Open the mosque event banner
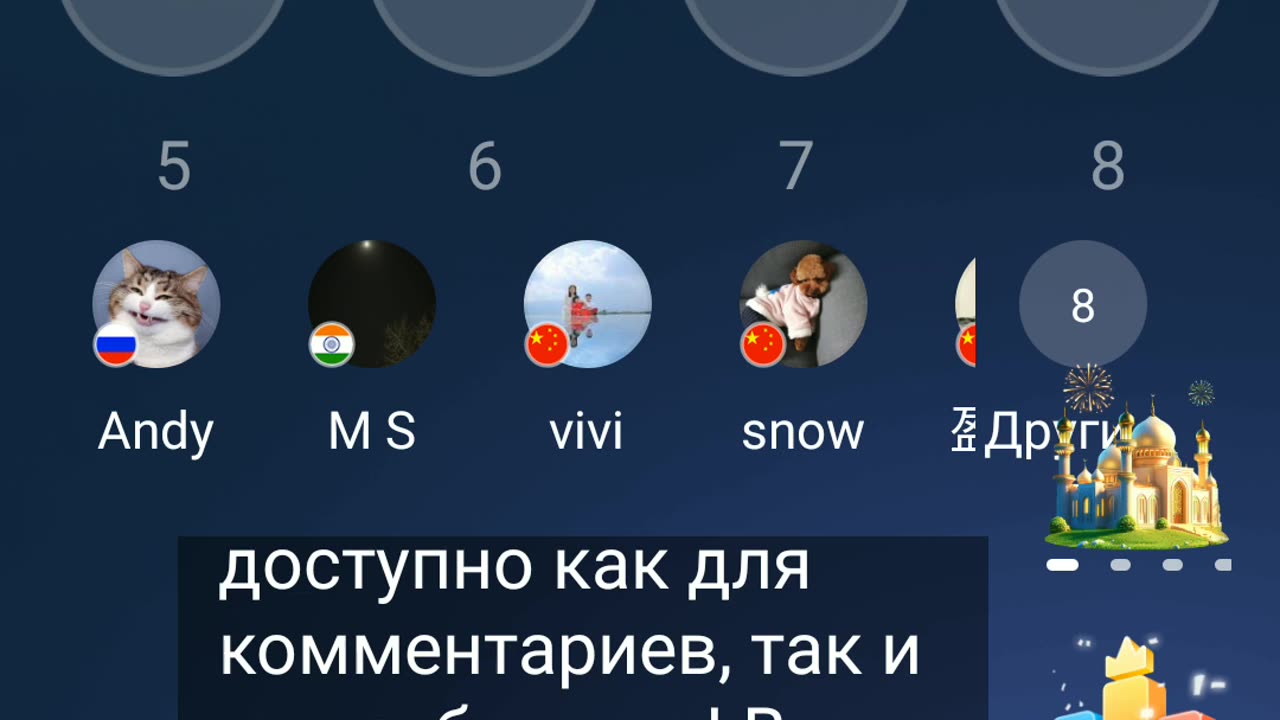 (x=1138, y=470)
